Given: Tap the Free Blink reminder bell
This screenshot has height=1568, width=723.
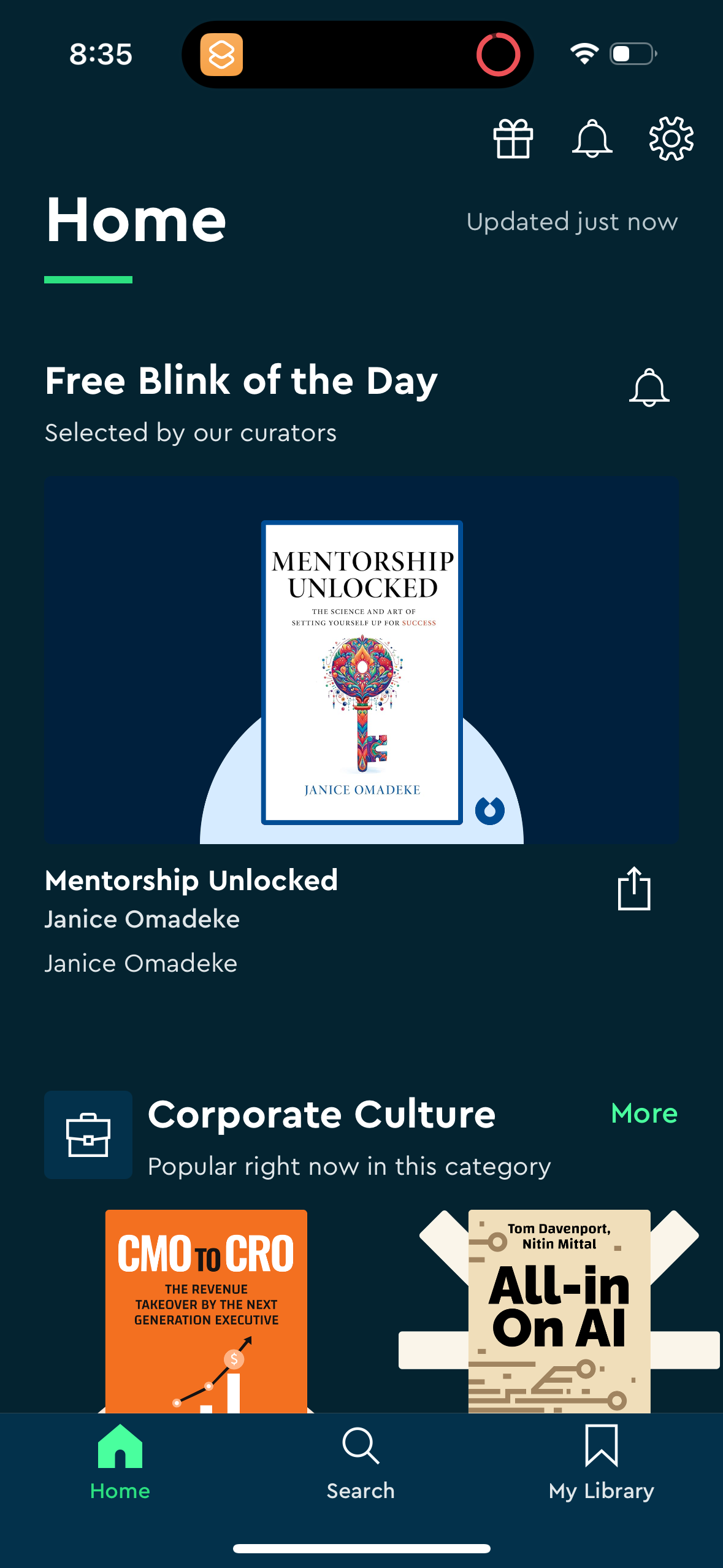Looking at the screenshot, I should 650,386.
